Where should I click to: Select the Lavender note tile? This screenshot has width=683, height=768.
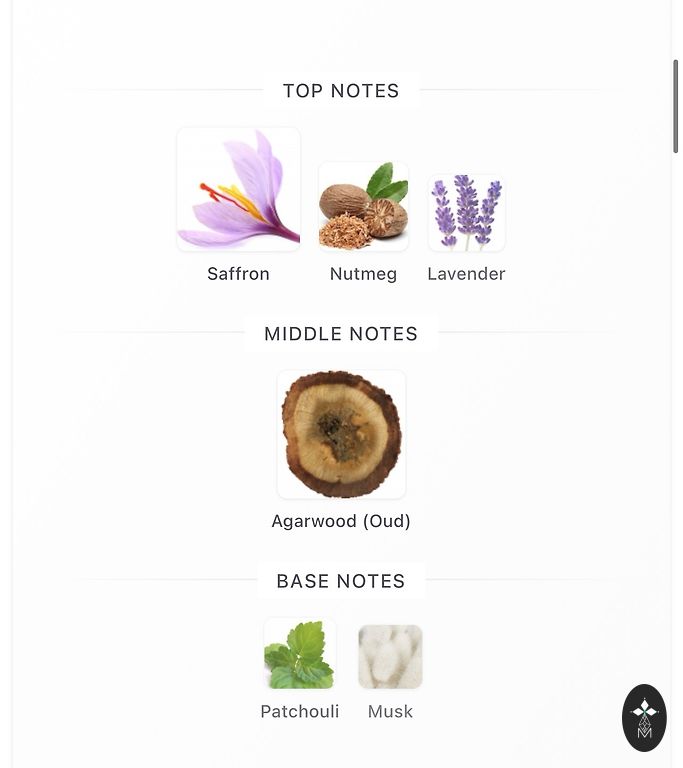point(466,213)
